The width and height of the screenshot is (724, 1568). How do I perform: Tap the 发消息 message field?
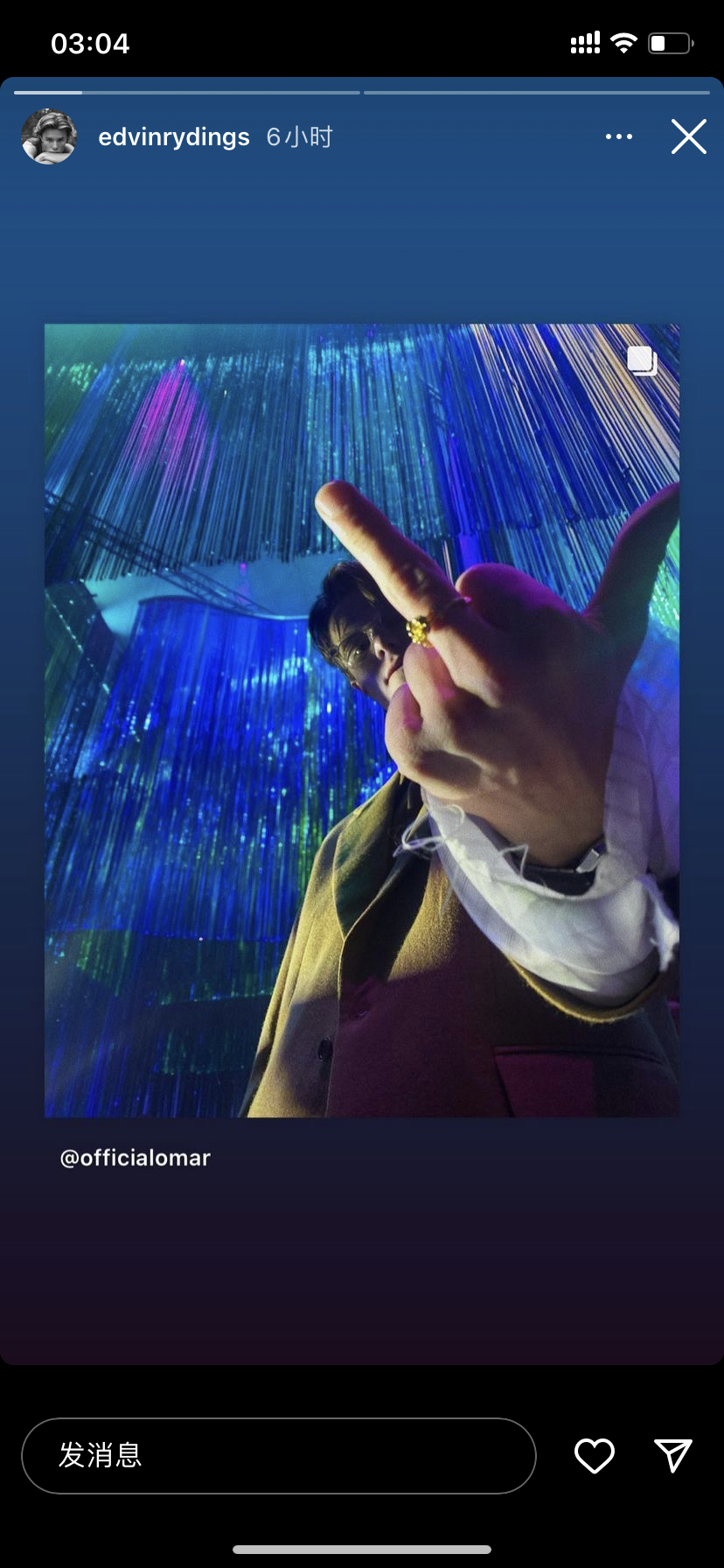(278, 1455)
